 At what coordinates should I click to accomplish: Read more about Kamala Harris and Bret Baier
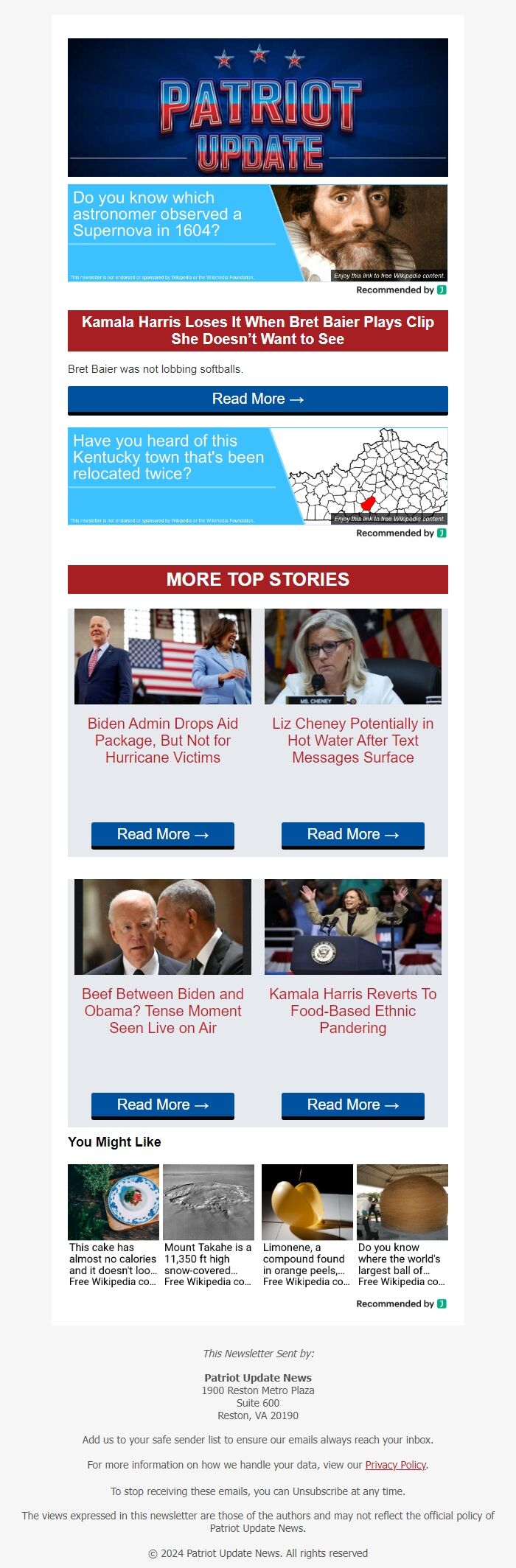click(x=257, y=399)
